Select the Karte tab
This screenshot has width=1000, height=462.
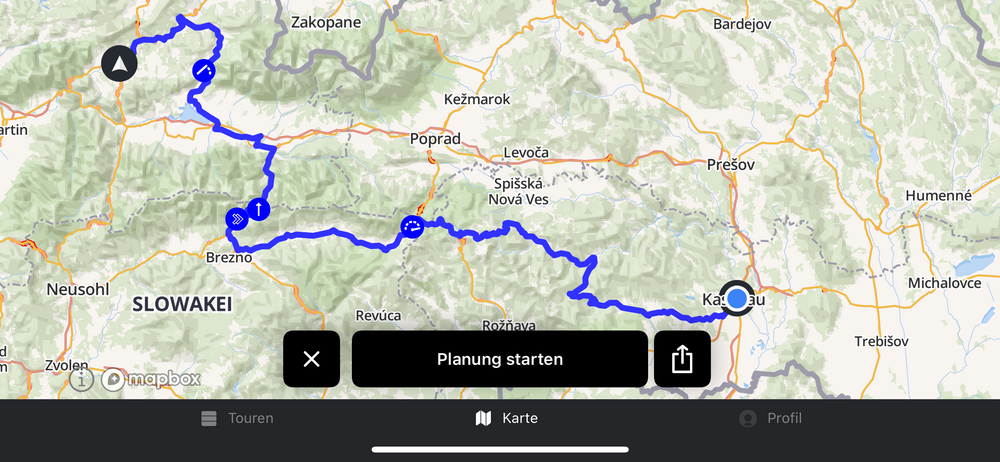(506, 418)
